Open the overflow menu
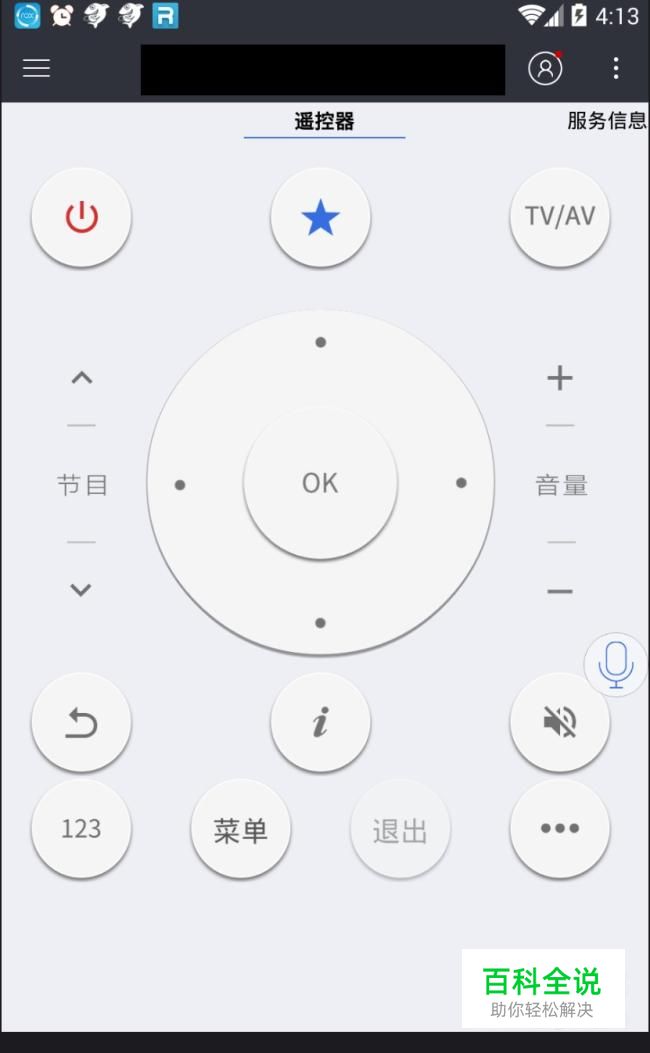650x1053 pixels. [616, 68]
